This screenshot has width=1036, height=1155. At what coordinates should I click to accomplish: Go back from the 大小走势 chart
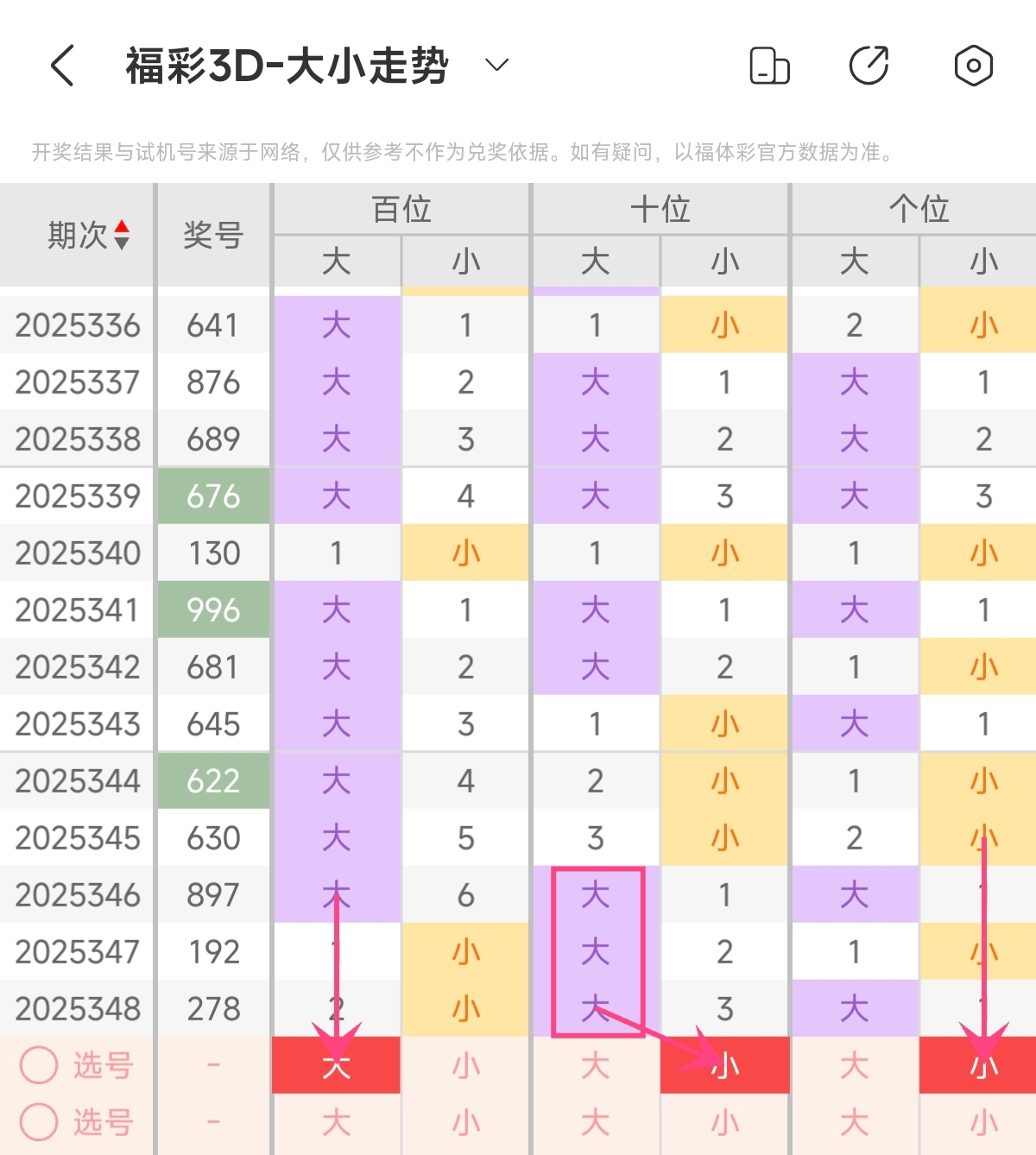point(62,66)
